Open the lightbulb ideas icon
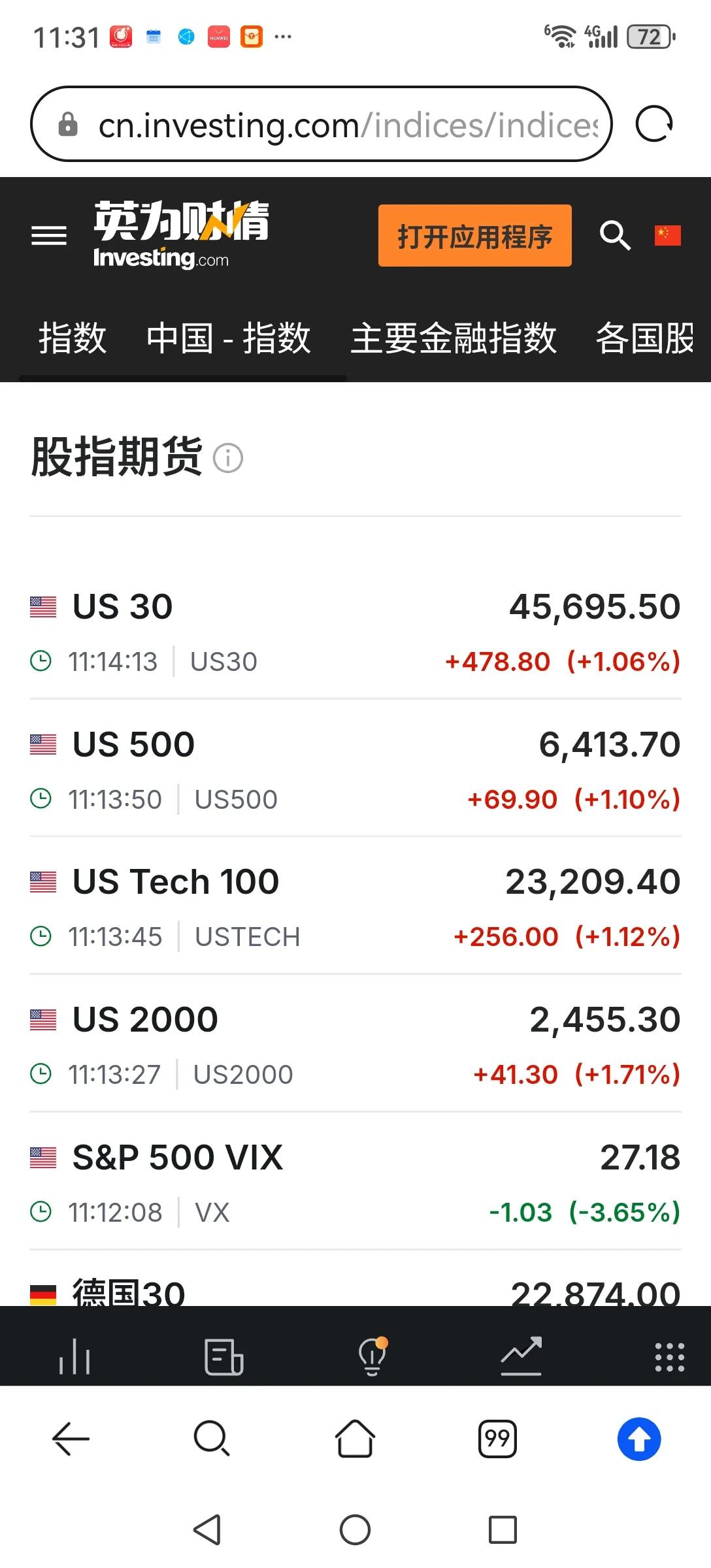The height and width of the screenshot is (1568, 711). click(x=372, y=1356)
